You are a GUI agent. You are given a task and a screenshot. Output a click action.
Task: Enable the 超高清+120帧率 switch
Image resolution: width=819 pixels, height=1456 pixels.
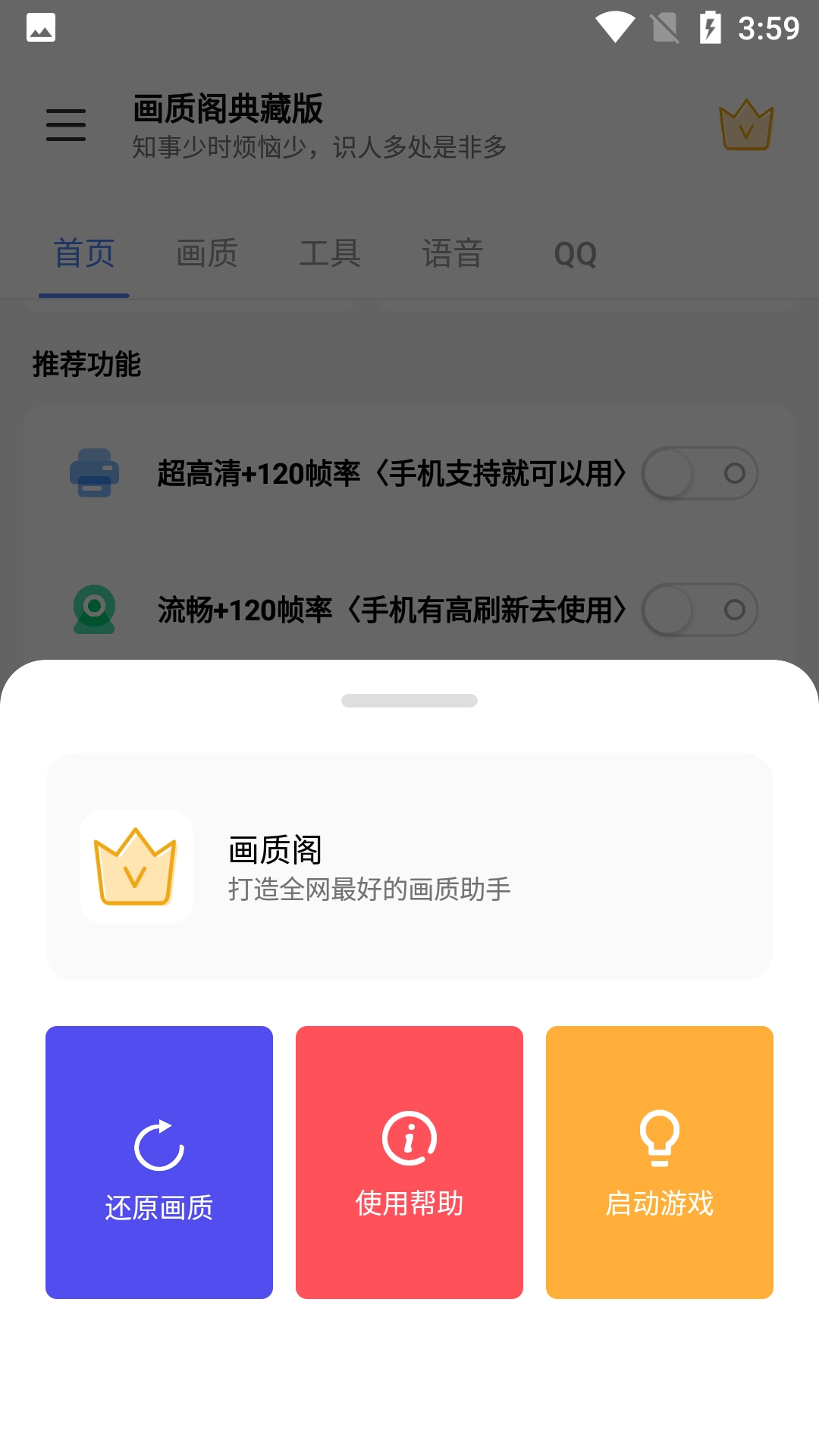699,472
